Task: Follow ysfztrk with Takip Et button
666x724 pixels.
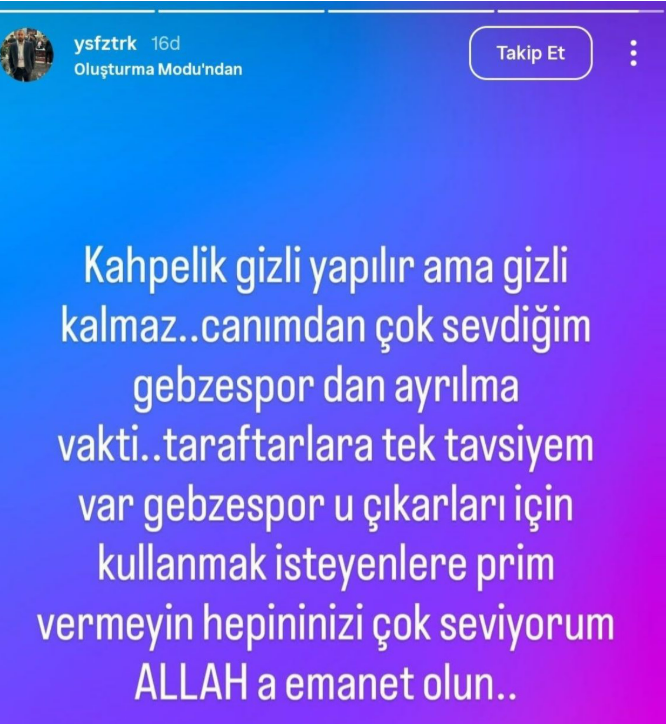Action: pos(530,53)
